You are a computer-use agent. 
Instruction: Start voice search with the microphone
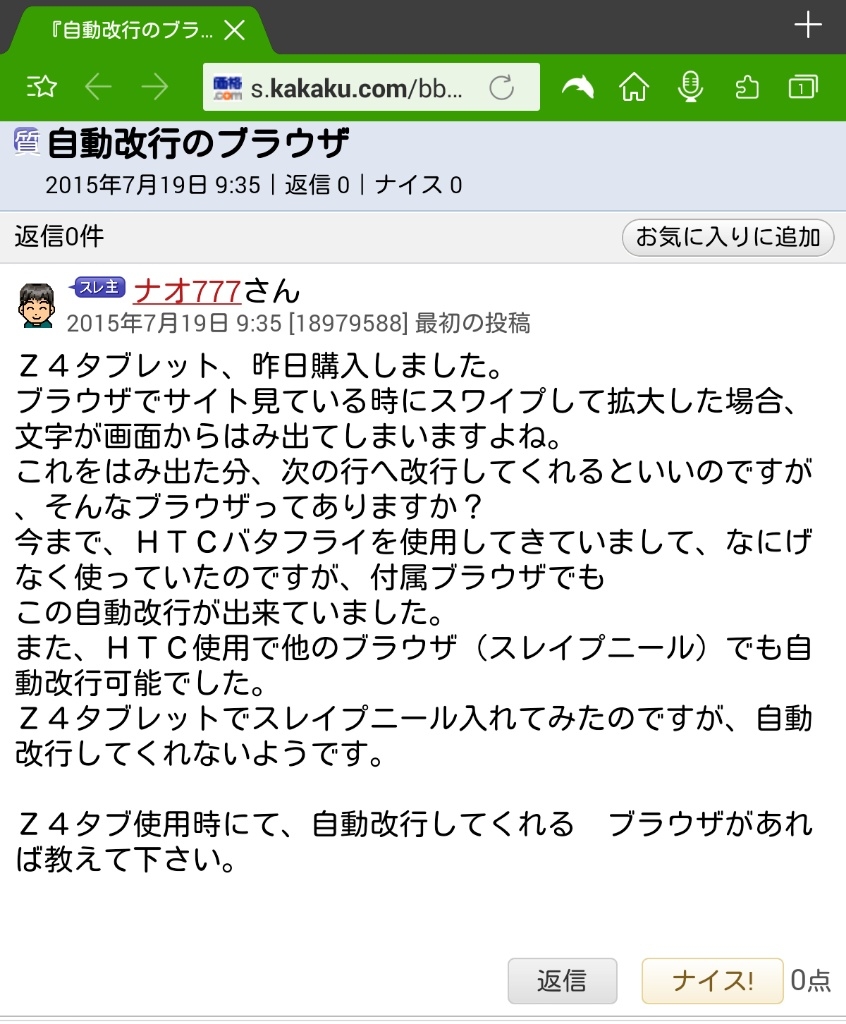tap(690, 88)
